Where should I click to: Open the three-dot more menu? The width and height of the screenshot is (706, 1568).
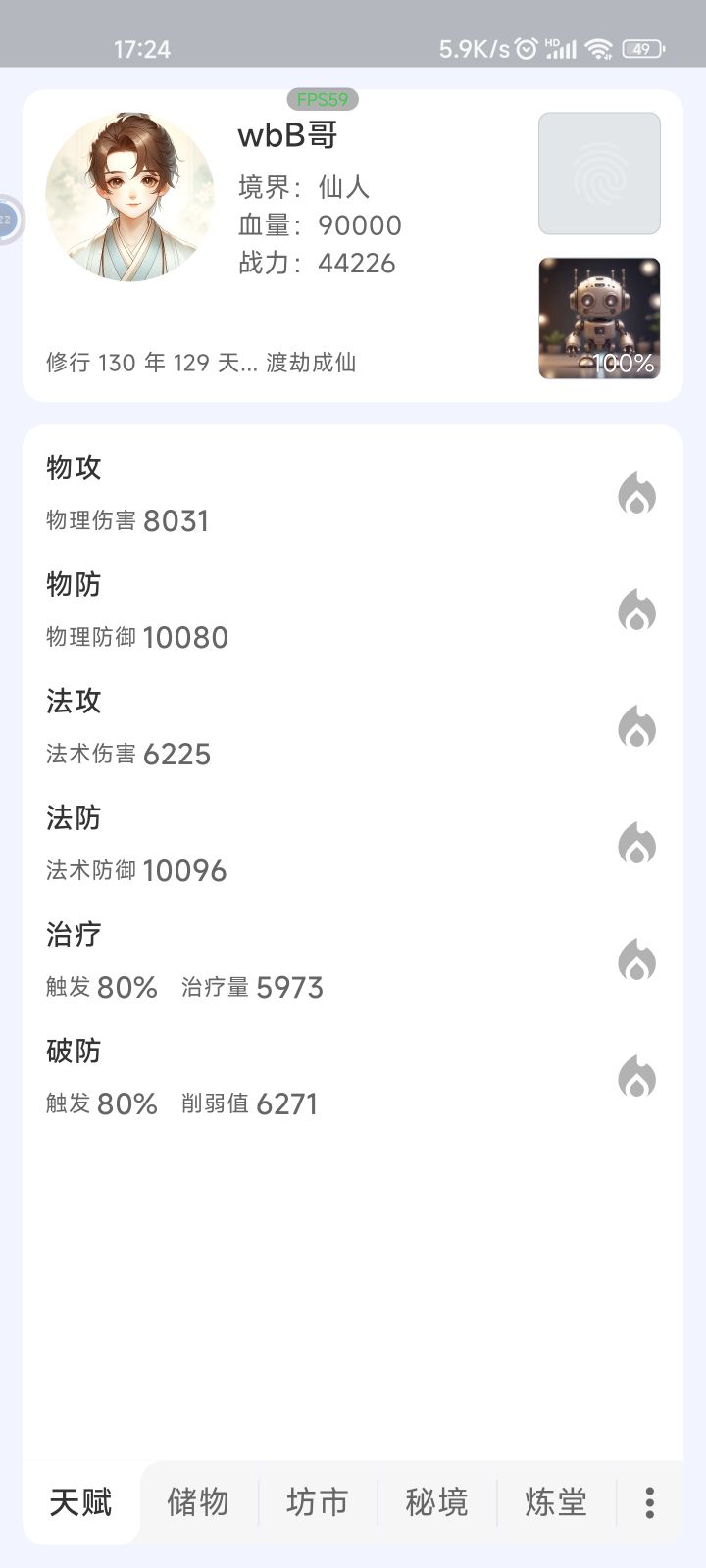click(x=649, y=1502)
